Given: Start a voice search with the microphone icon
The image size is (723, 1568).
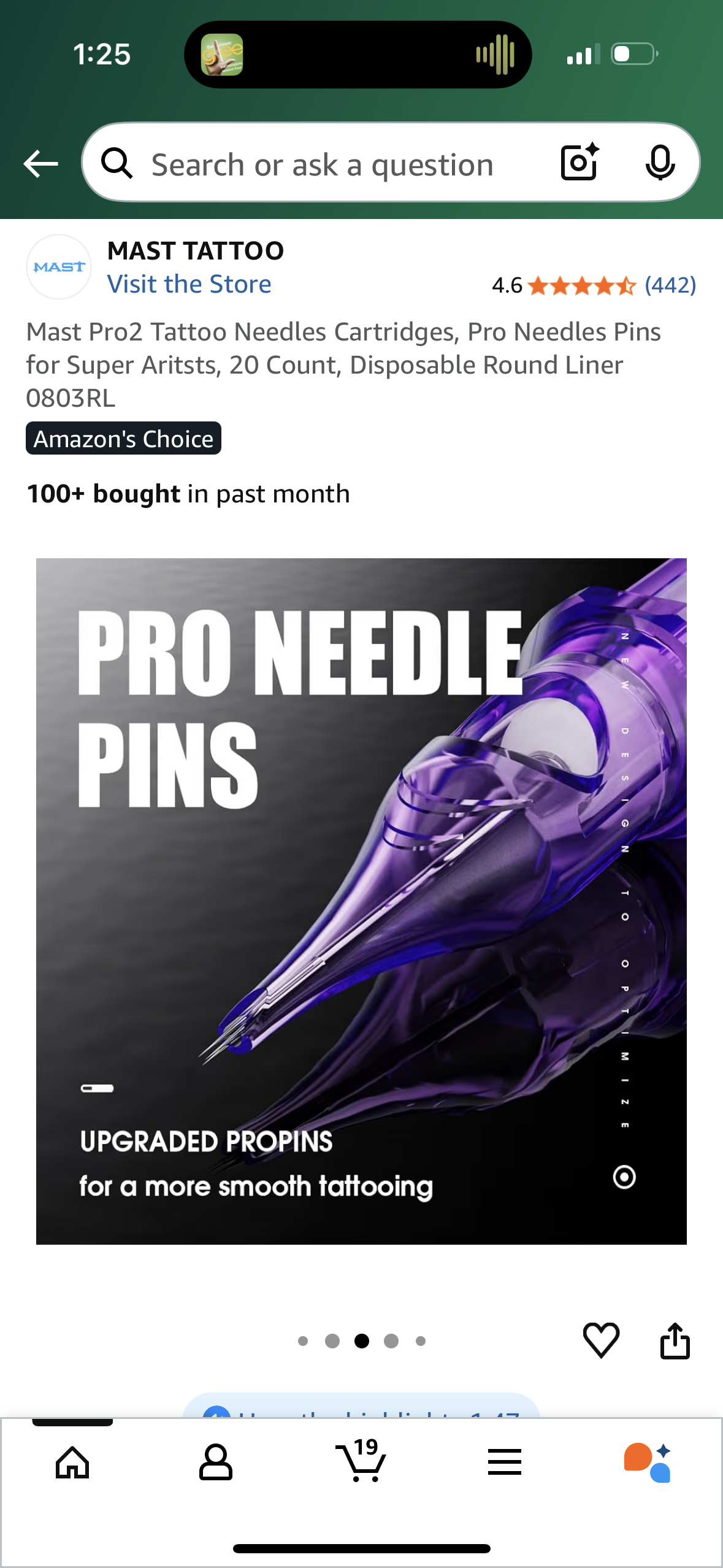Looking at the screenshot, I should pyautogui.click(x=659, y=163).
